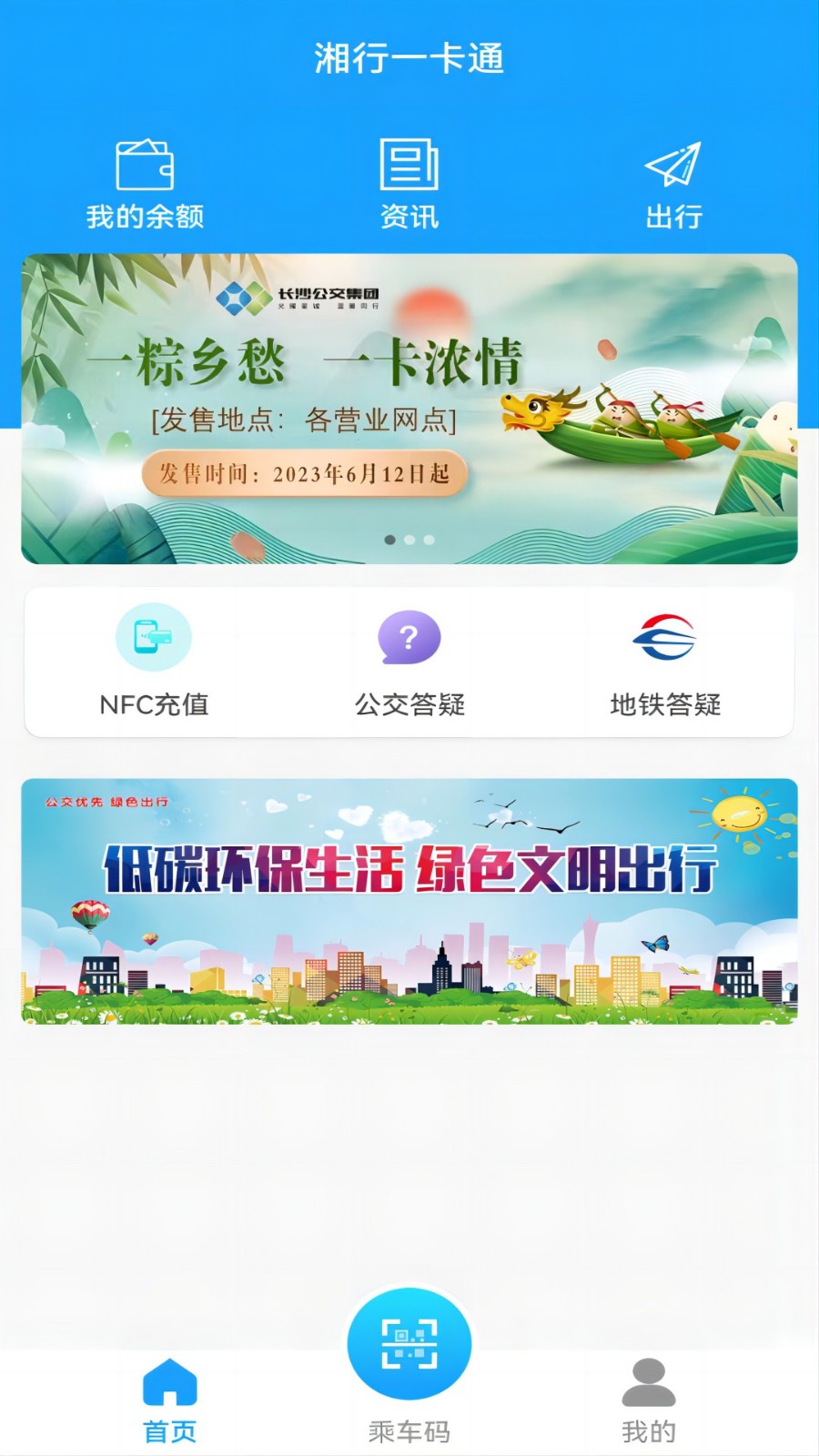The height and width of the screenshot is (1456, 819).
Task: Select the first carousel indicator dot
Action: [389, 540]
